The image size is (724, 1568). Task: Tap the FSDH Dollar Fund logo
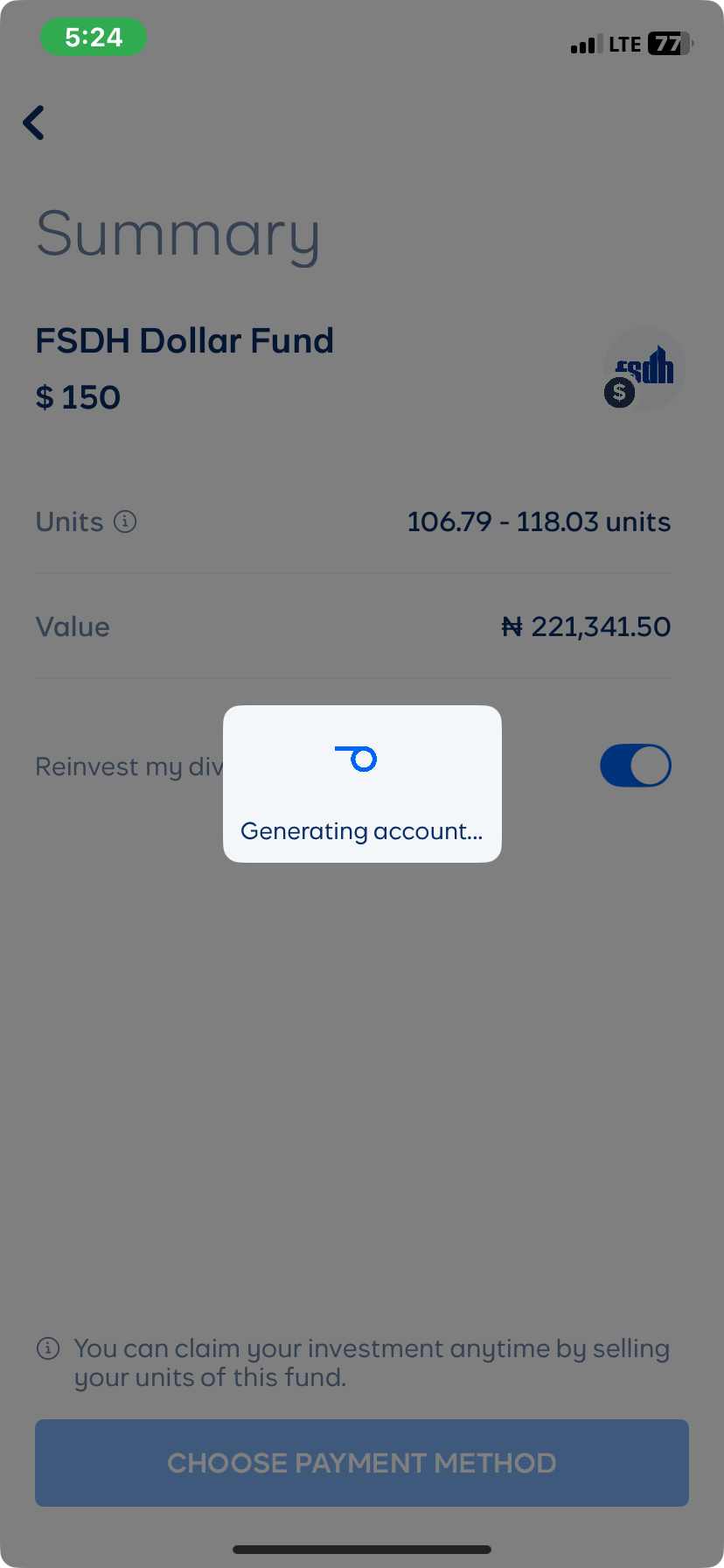click(644, 367)
